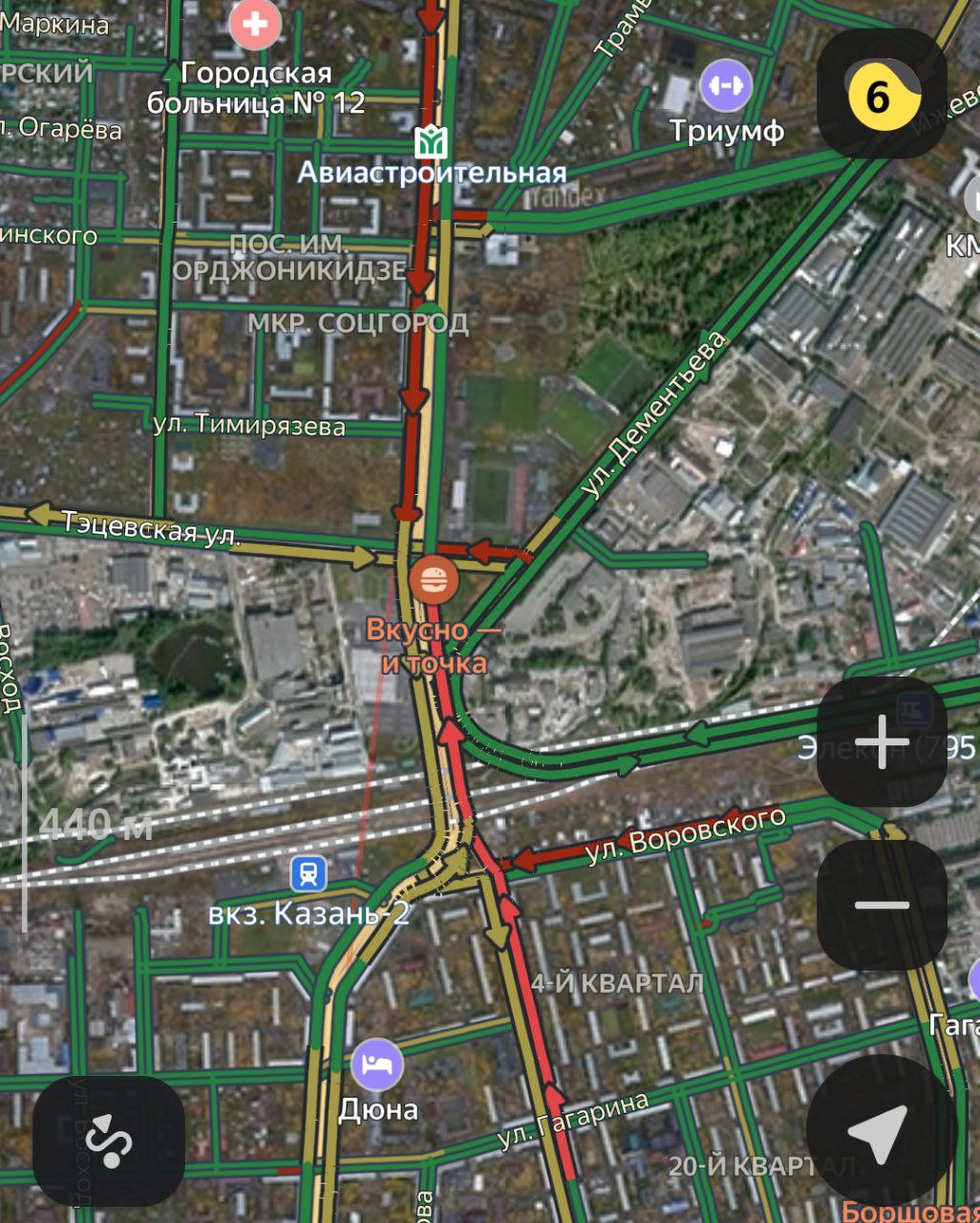
Task: Open вкз. Казань-2 railway station marker
Action: pyautogui.click(x=309, y=872)
